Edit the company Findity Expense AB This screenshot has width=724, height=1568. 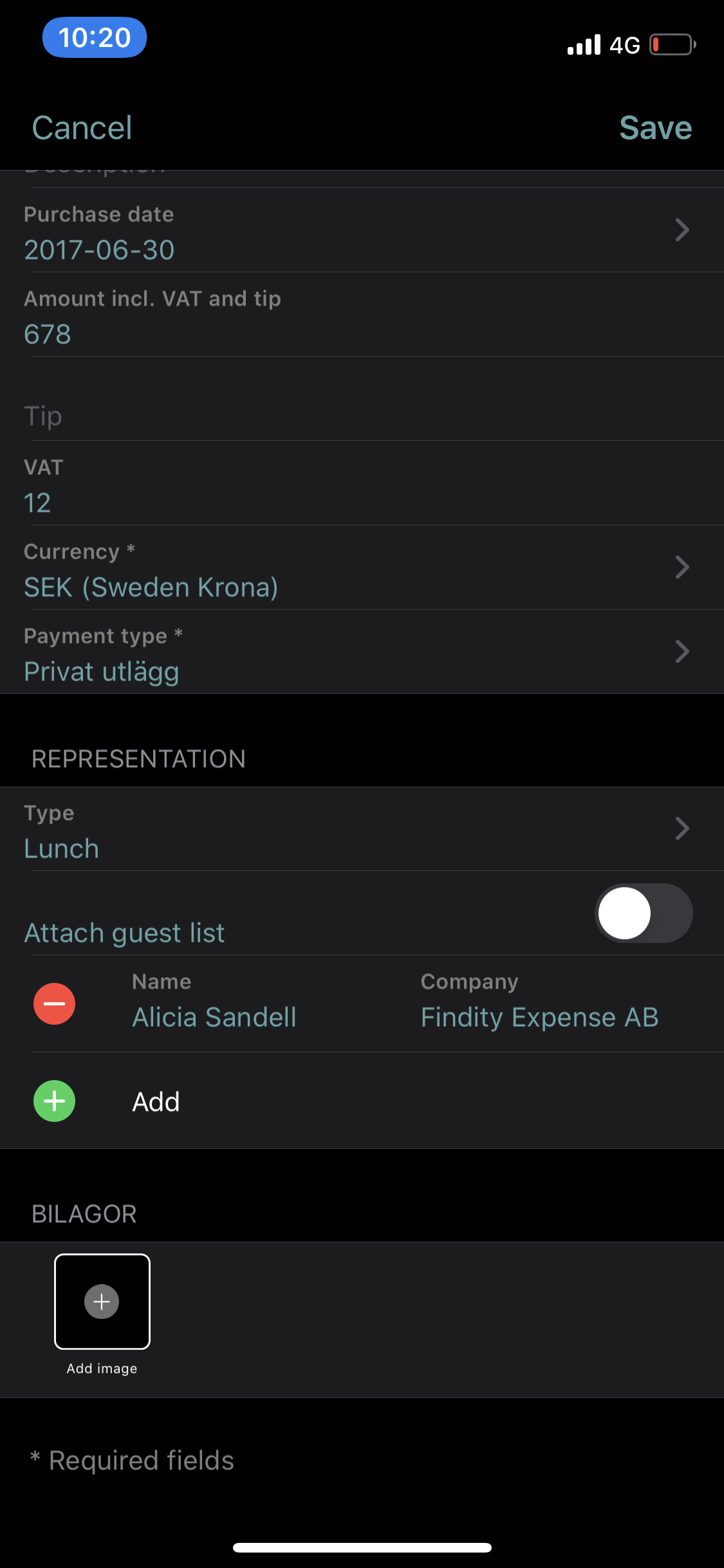pyautogui.click(x=539, y=1017)
